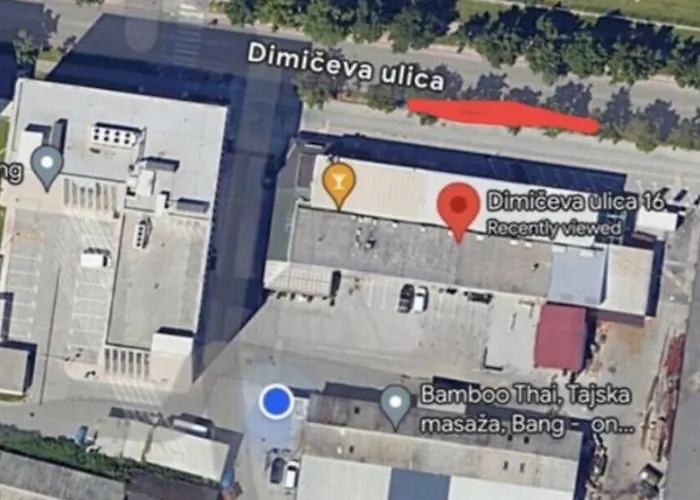Tap the blue current location dot

click(276, 402)
